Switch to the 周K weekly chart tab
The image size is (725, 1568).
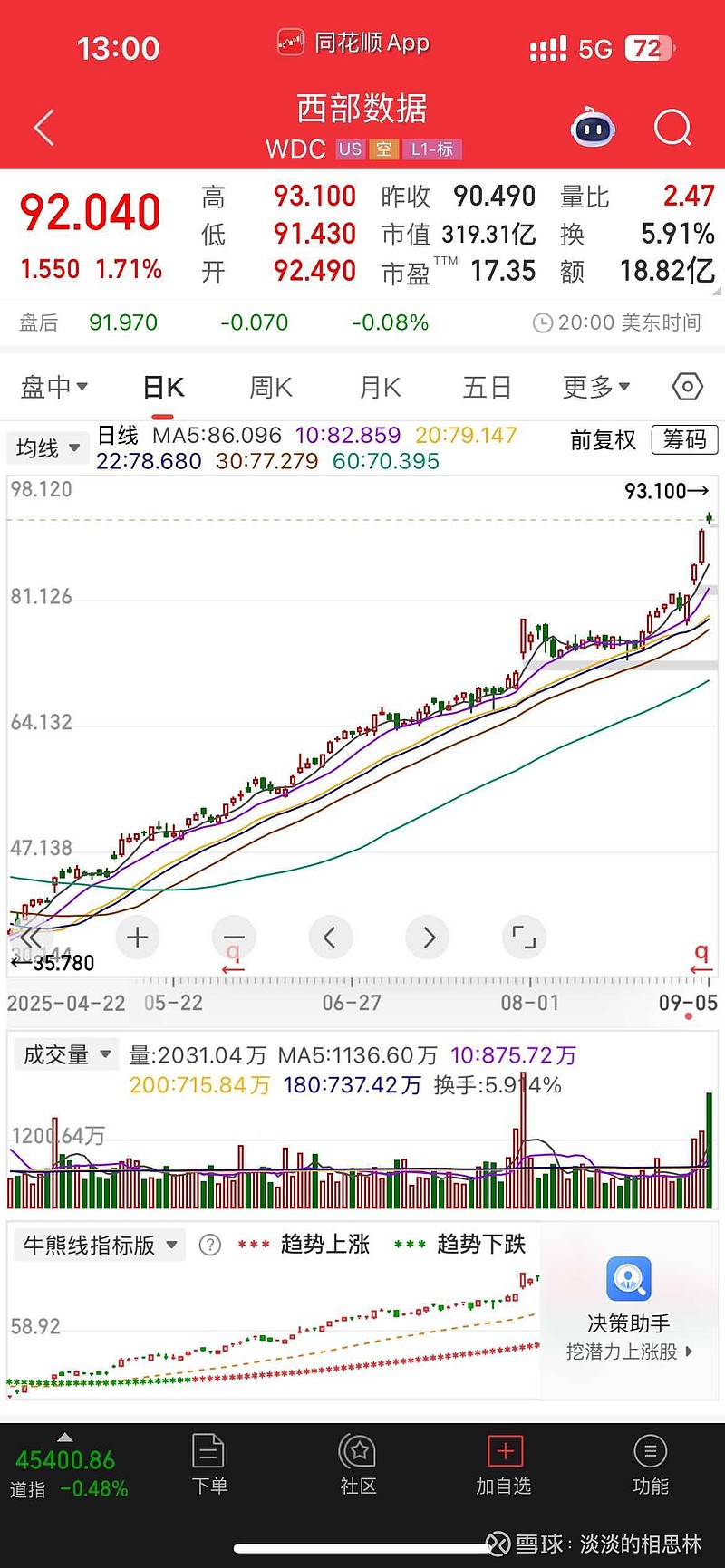click(270, 388)
